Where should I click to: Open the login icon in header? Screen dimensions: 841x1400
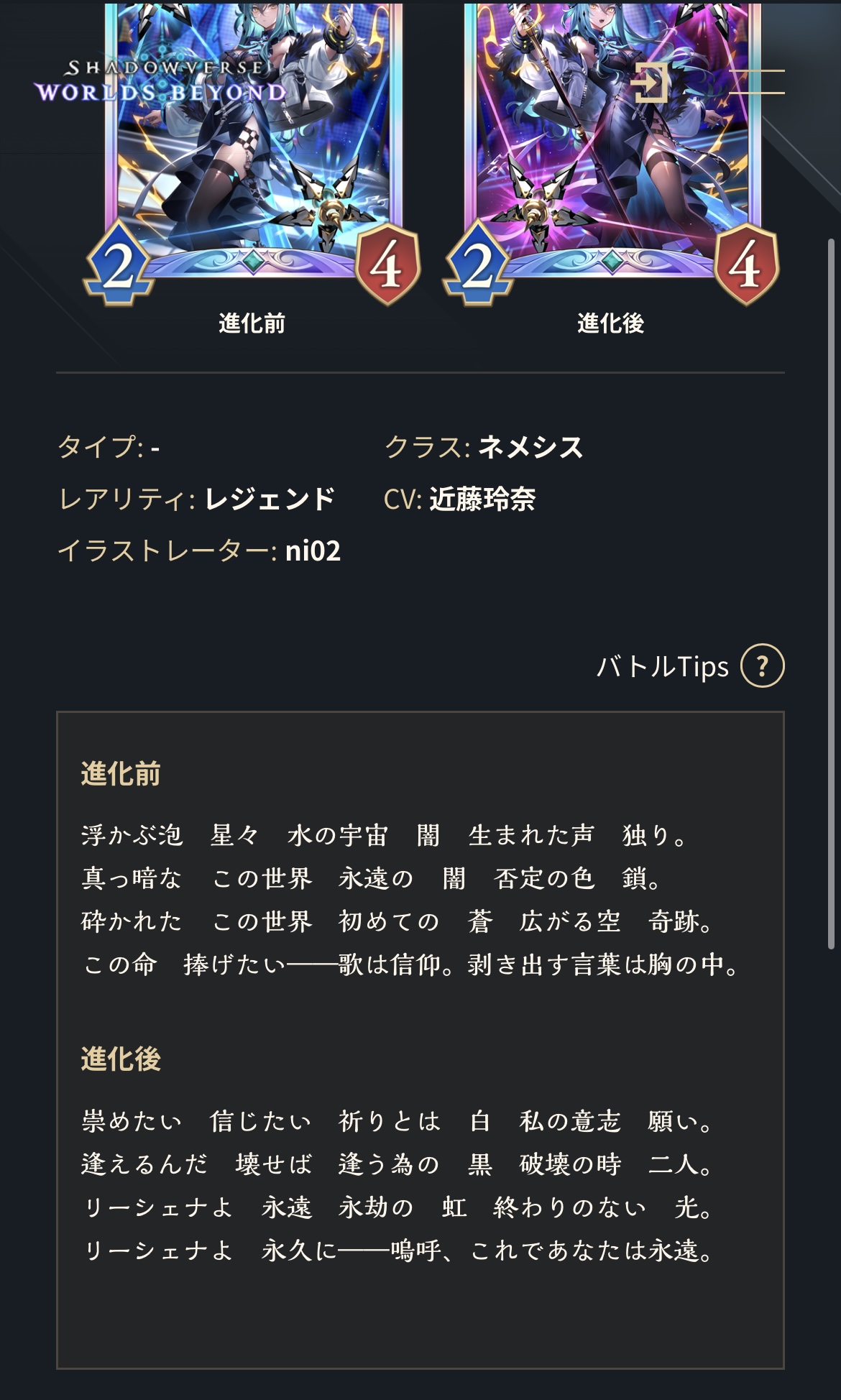651,82
